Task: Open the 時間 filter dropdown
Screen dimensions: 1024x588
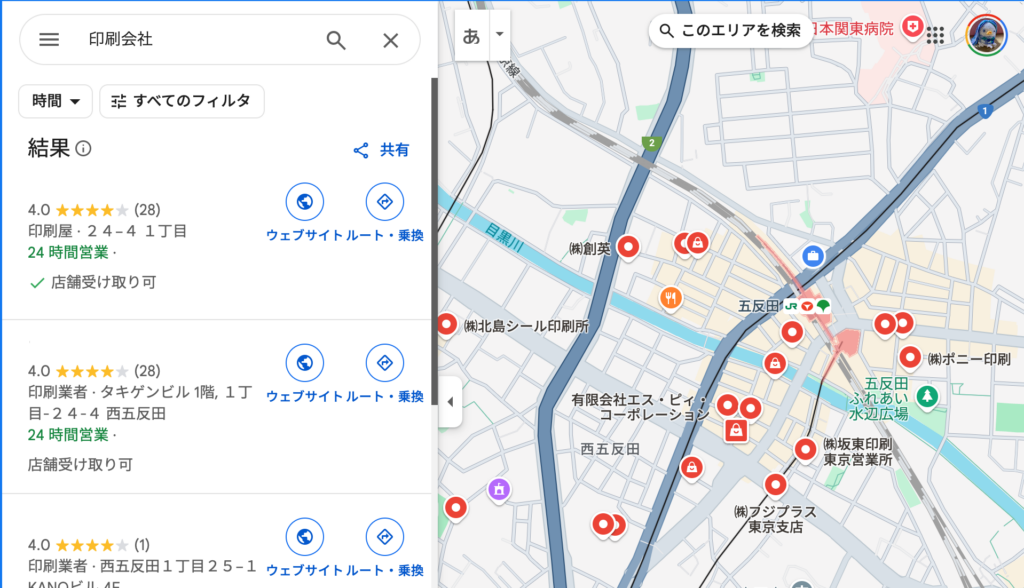Action: pos(56,101)
